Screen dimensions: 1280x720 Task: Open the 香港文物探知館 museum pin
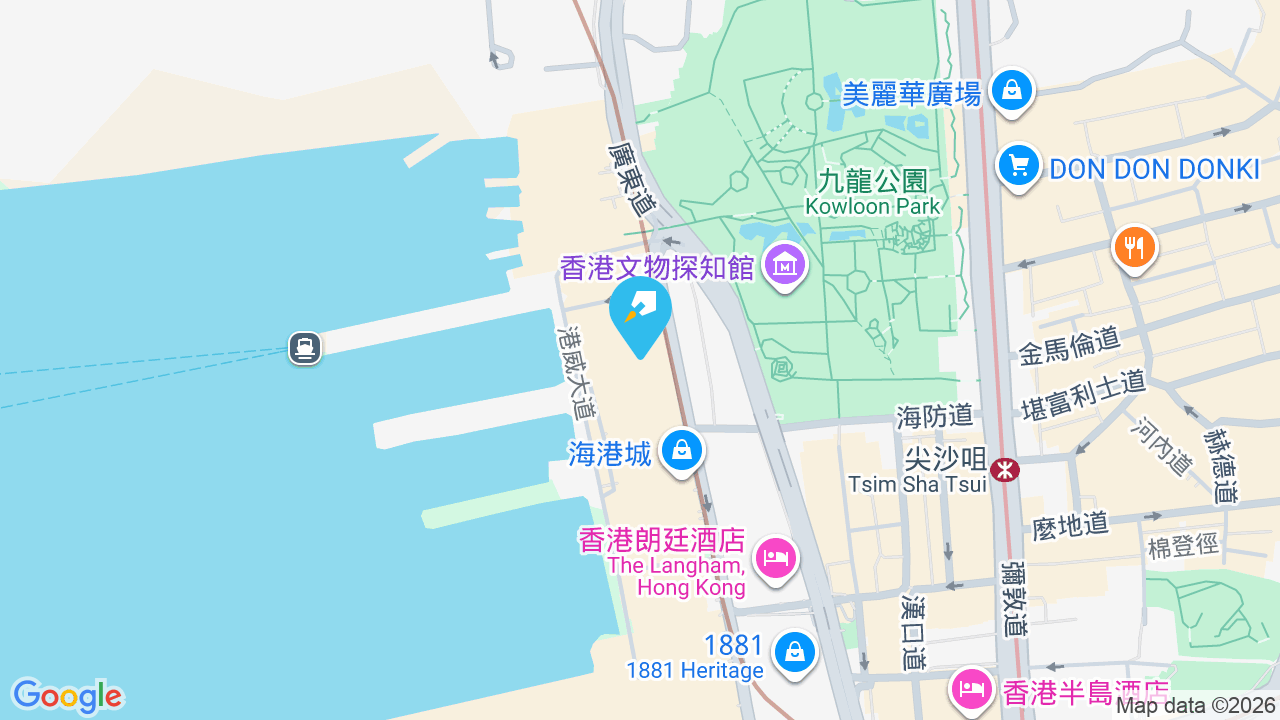click(785, 267)
